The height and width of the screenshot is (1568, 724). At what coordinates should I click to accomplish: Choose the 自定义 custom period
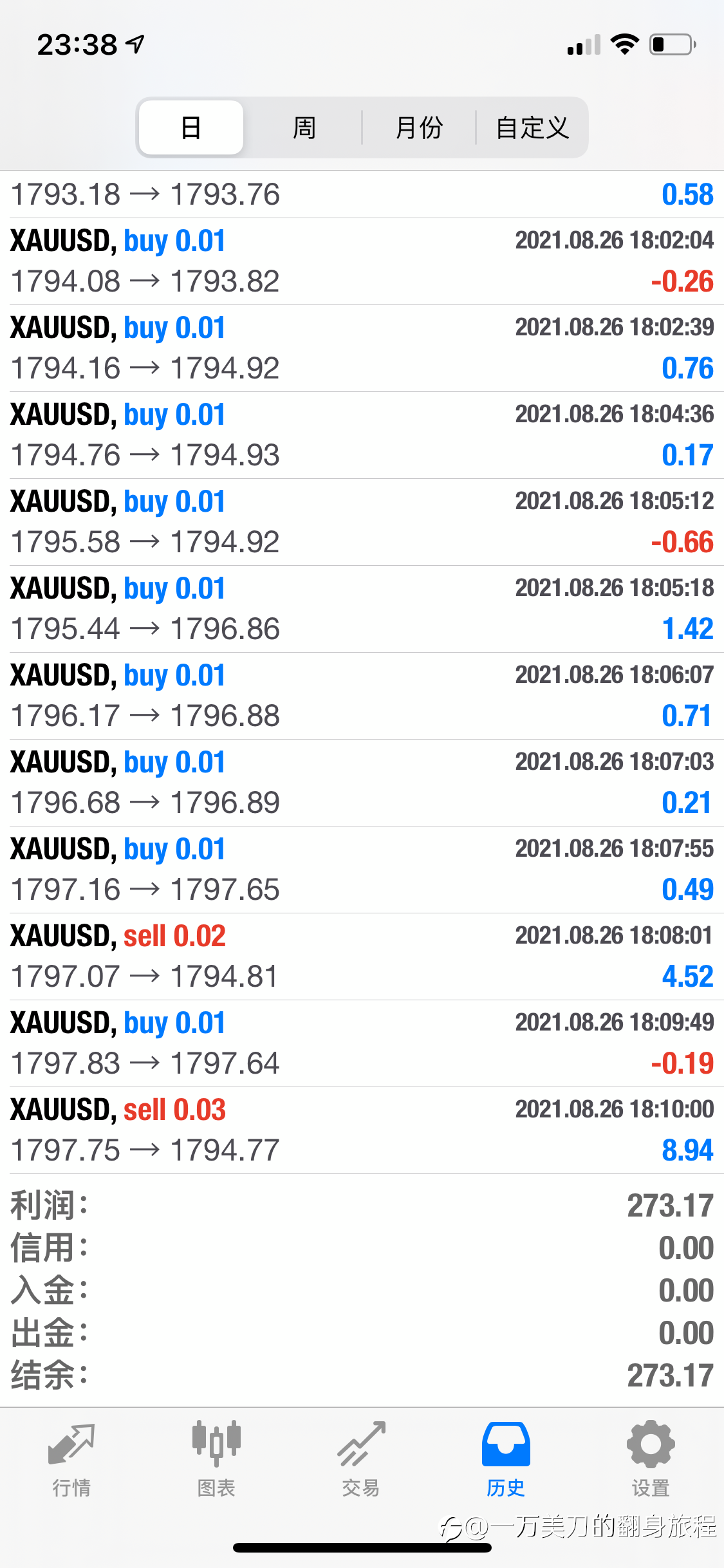click(532, 127)
